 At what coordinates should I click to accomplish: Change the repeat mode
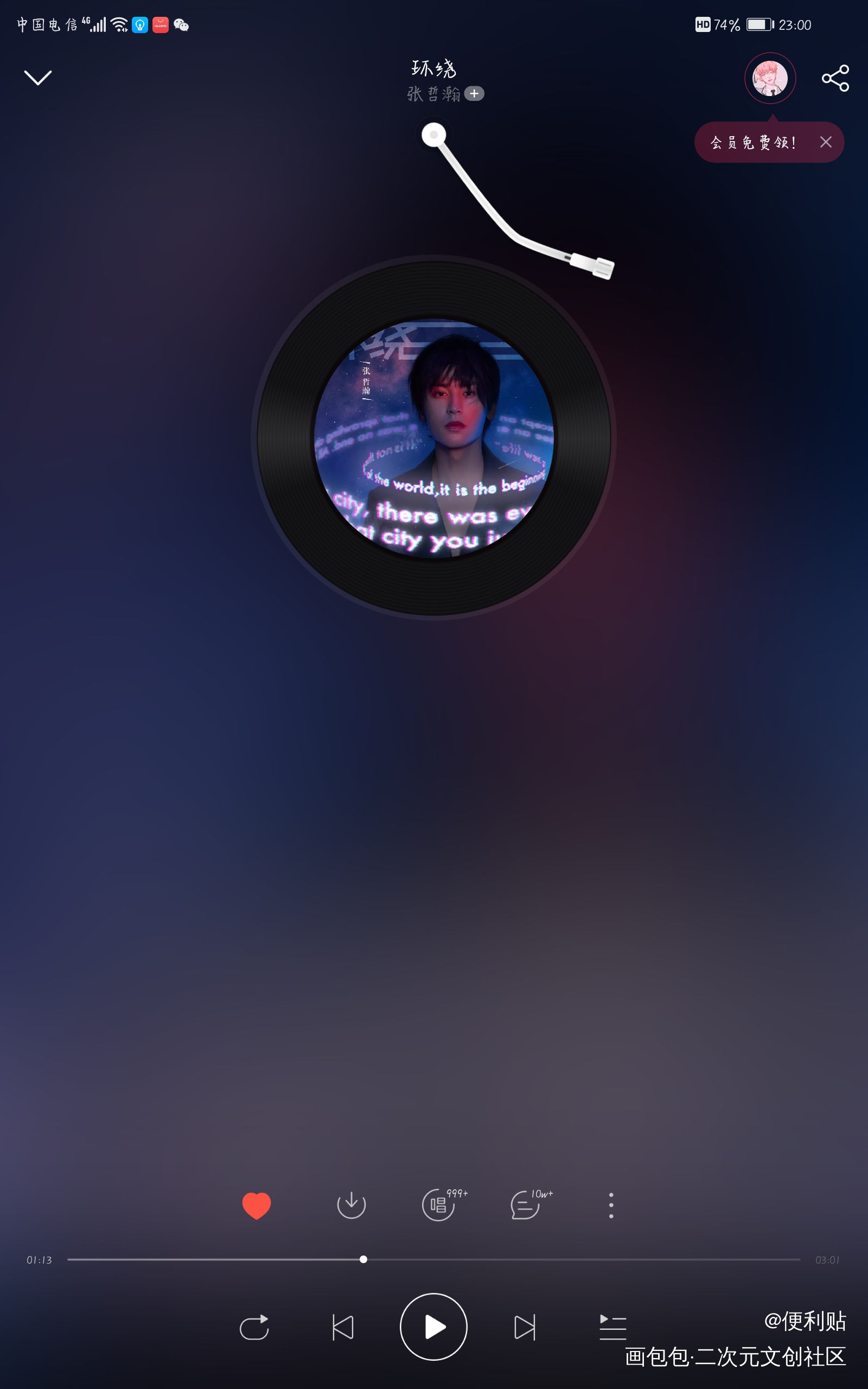[x=254, y=1327]
